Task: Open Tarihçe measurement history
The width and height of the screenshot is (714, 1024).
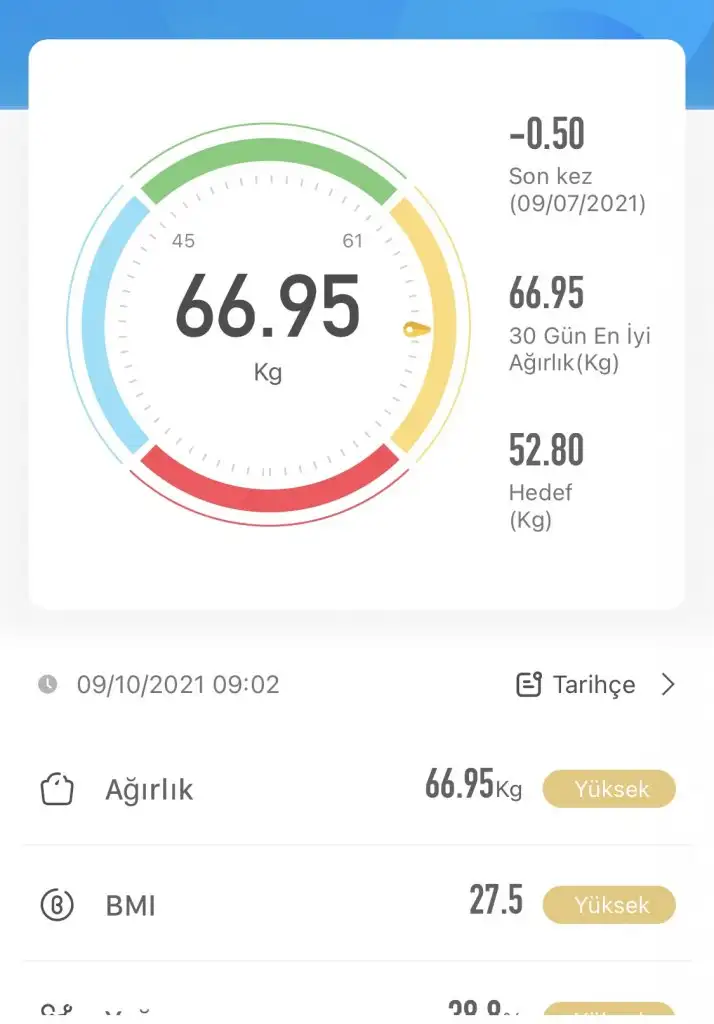Action: 596,685
